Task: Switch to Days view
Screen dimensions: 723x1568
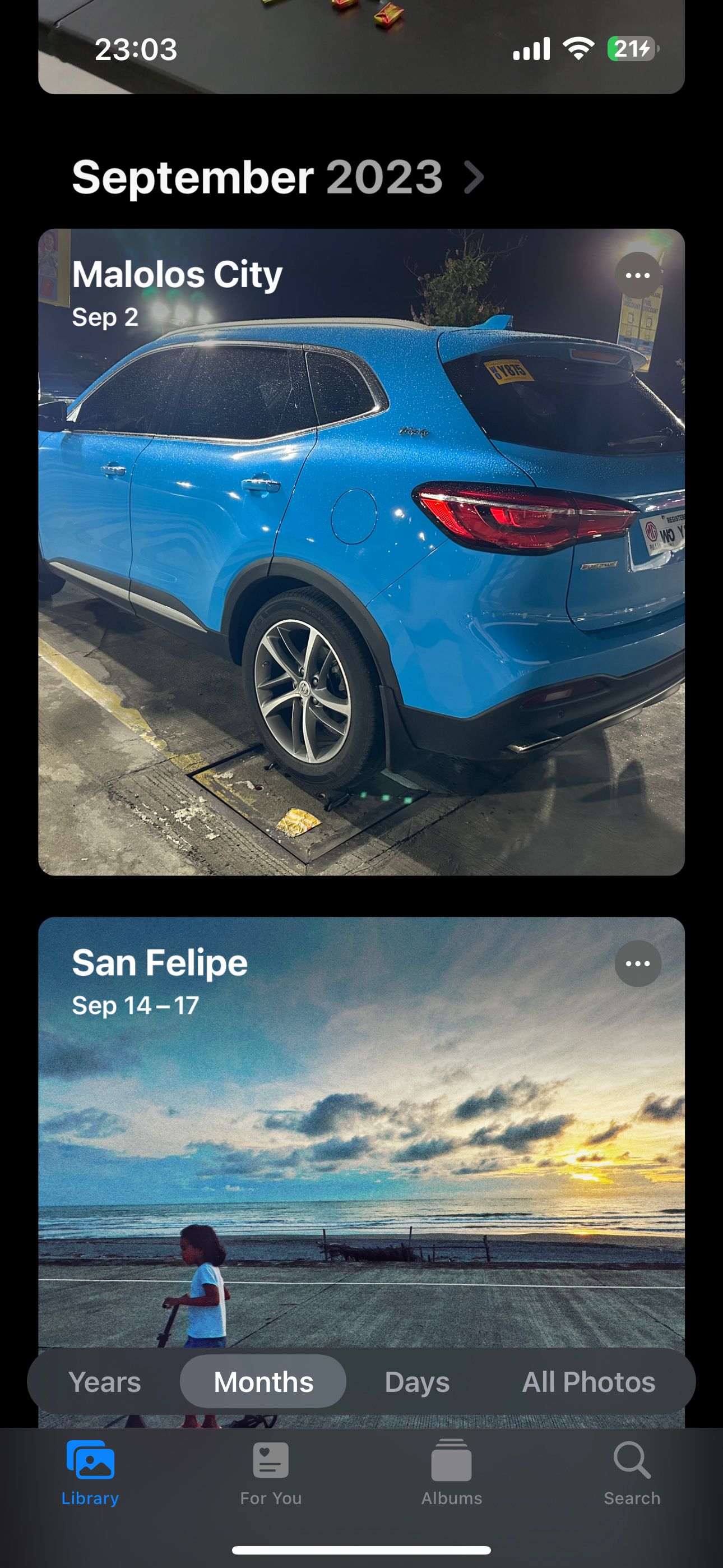Action: [417, 1382]
